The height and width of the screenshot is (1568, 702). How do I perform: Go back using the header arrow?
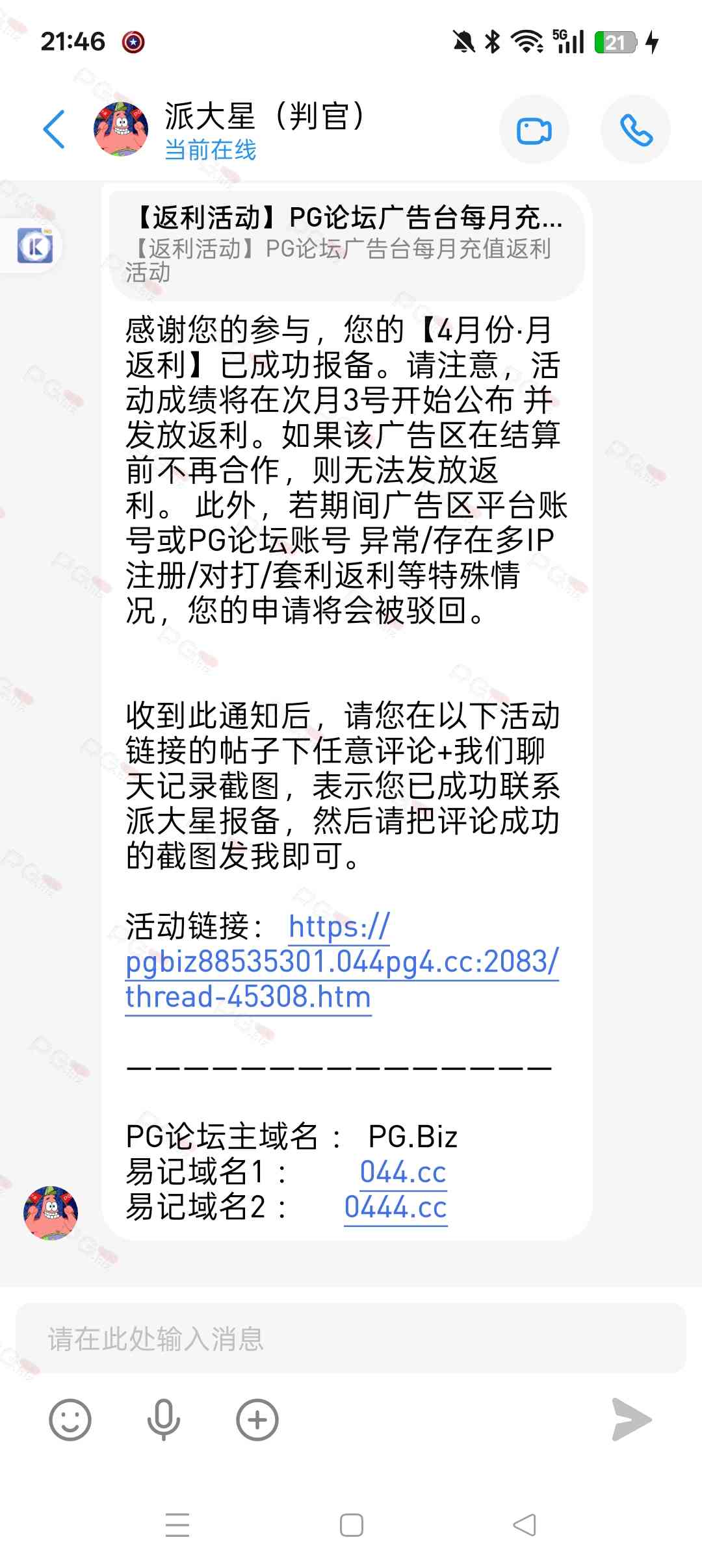(x=55, y=129)
